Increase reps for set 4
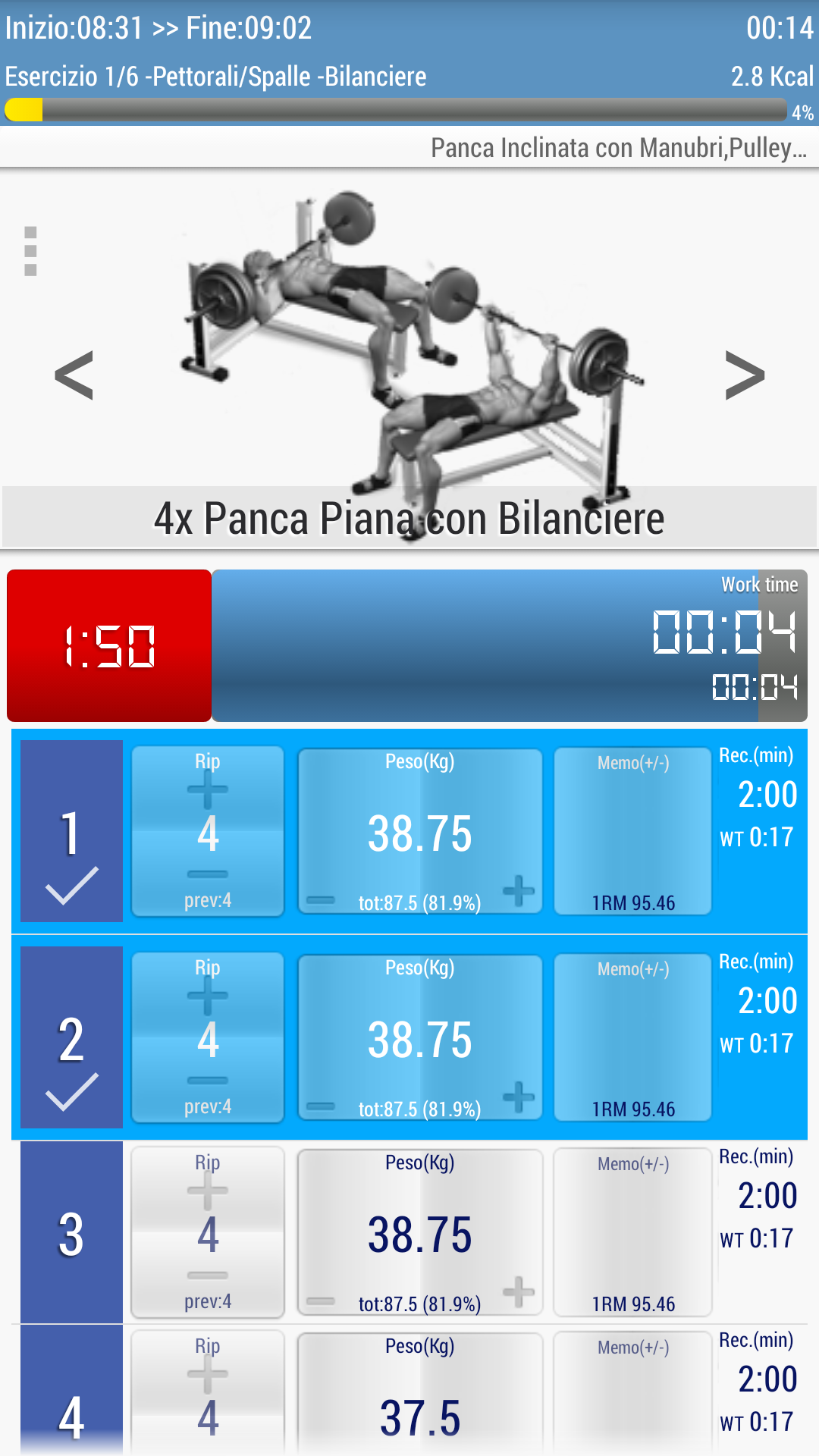This screenshot has width=819, height=1456. tap(207, 1374)
